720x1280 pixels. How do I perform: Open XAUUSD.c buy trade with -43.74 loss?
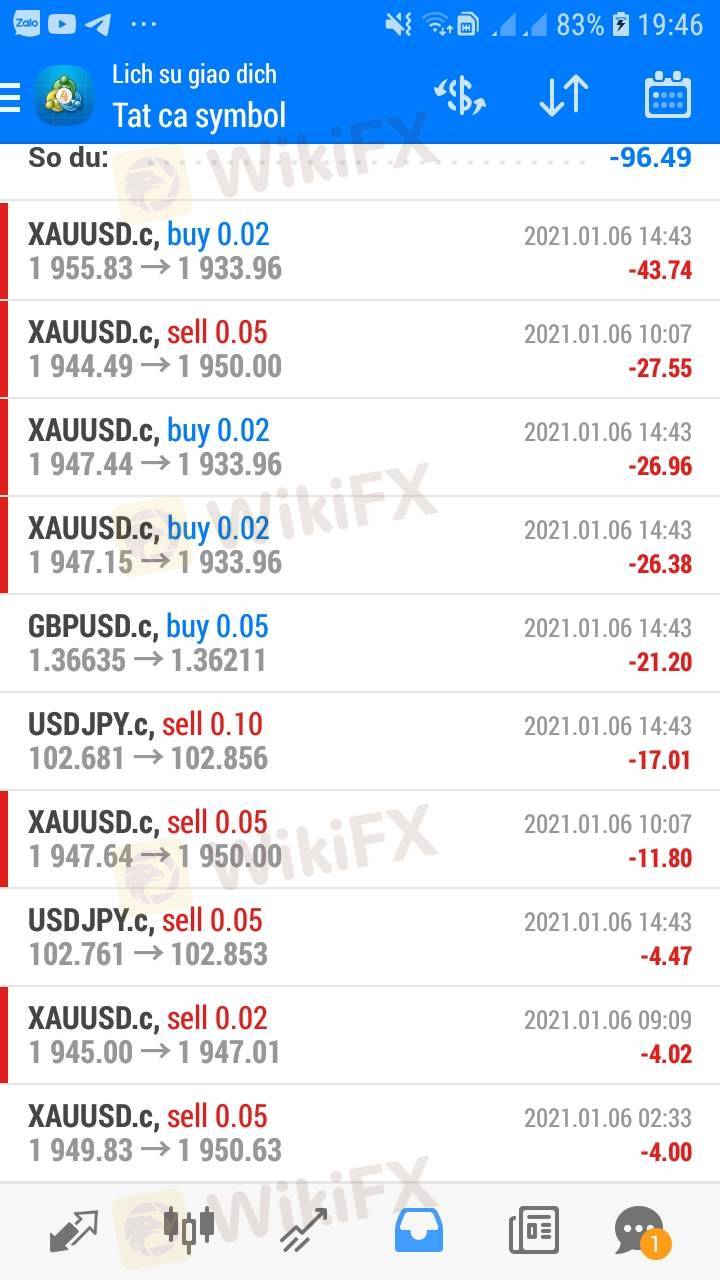[x=360, y=251]
